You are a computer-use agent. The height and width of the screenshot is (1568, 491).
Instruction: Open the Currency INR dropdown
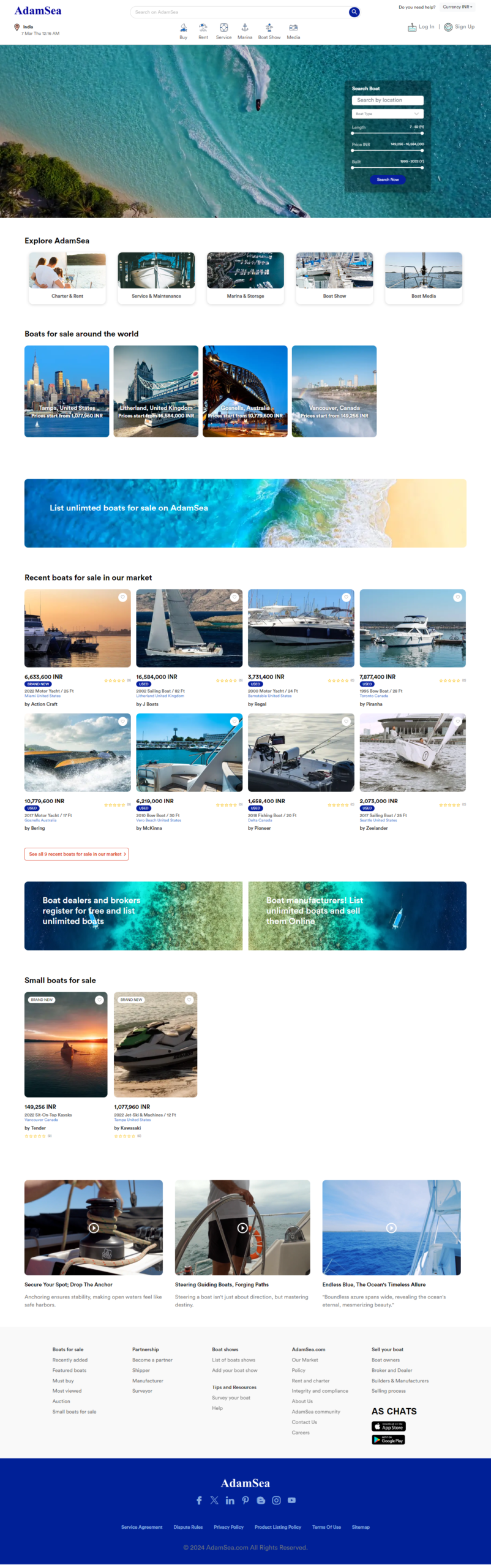[x=457, y=7]
